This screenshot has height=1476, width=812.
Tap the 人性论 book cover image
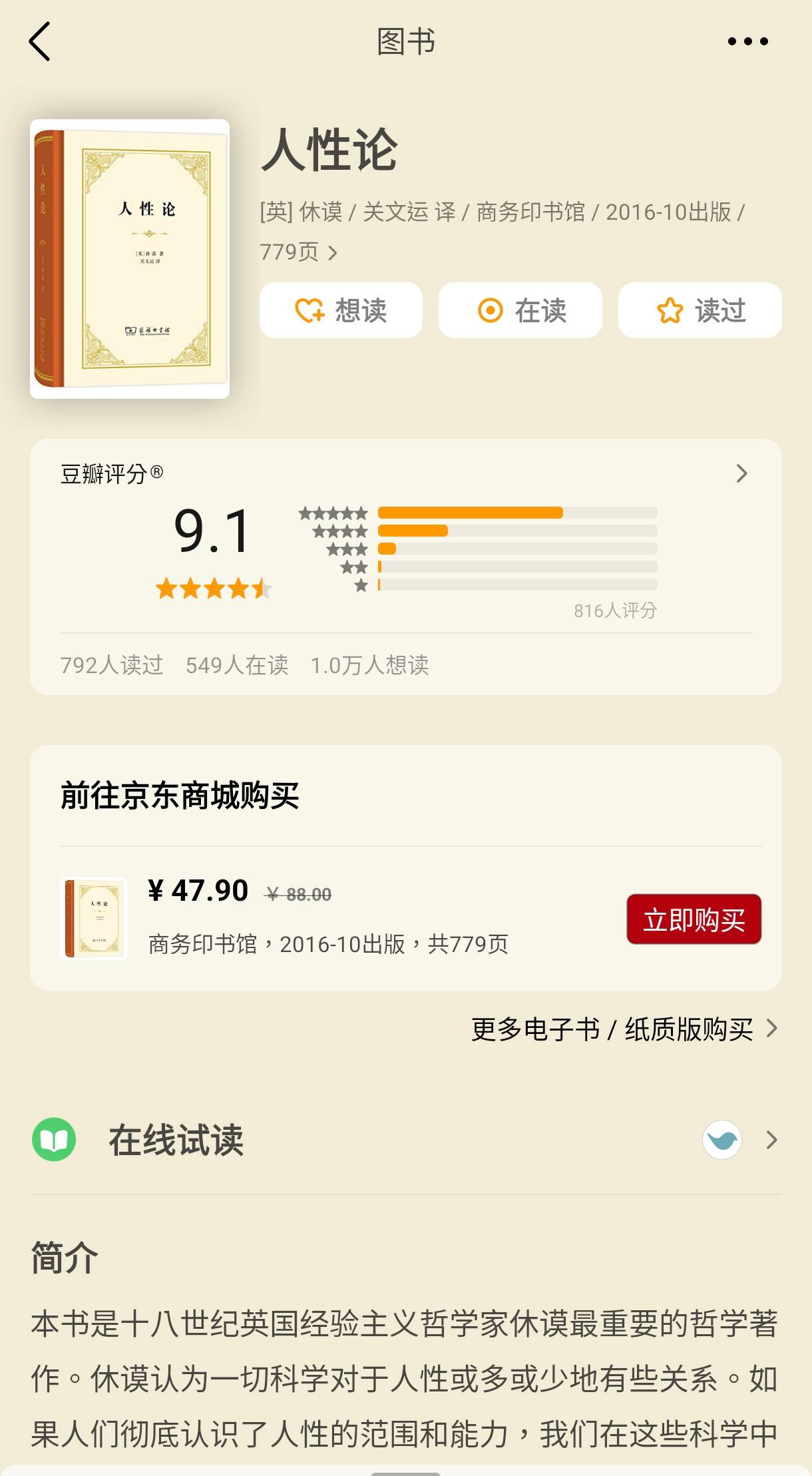tap(130, 259)
